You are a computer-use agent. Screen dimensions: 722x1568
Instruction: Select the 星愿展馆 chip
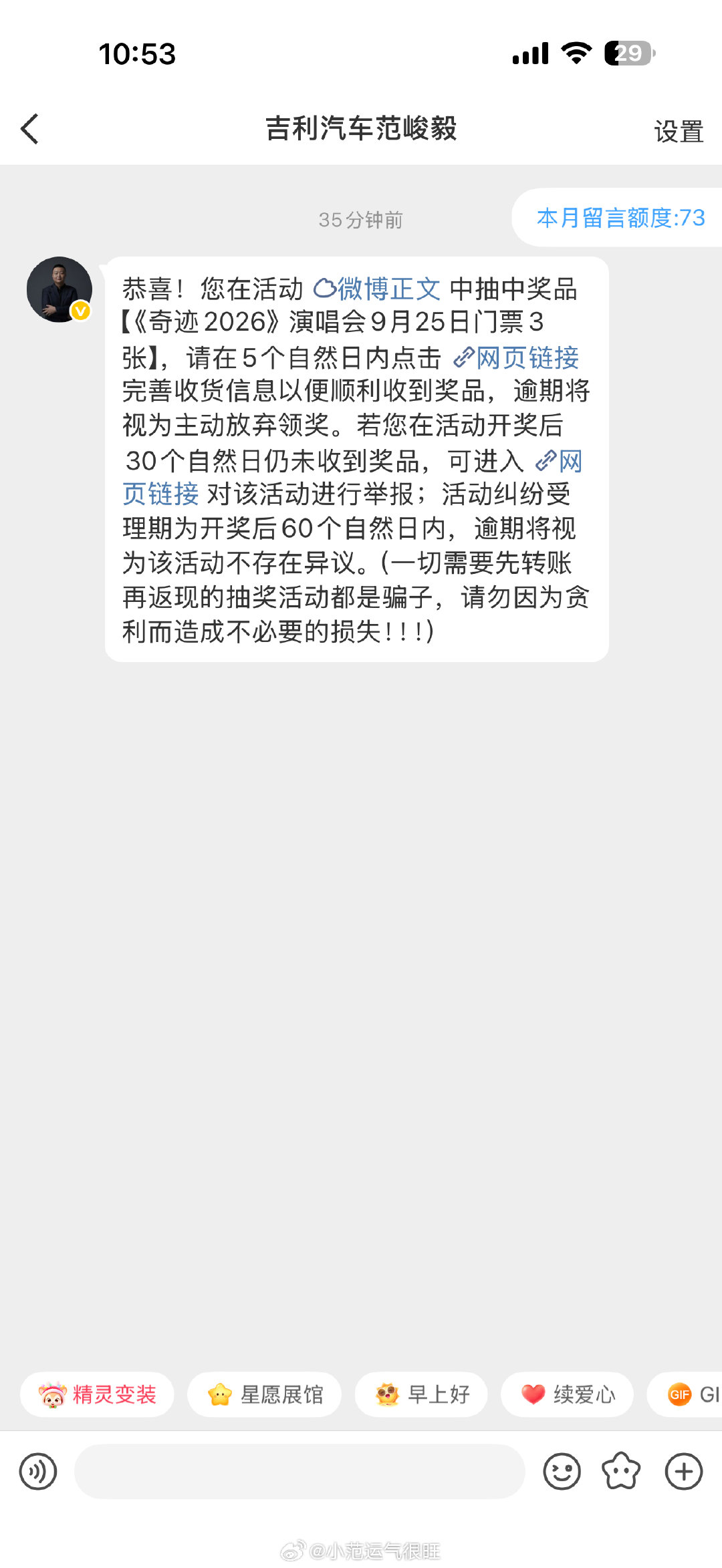pos(265,1394)
